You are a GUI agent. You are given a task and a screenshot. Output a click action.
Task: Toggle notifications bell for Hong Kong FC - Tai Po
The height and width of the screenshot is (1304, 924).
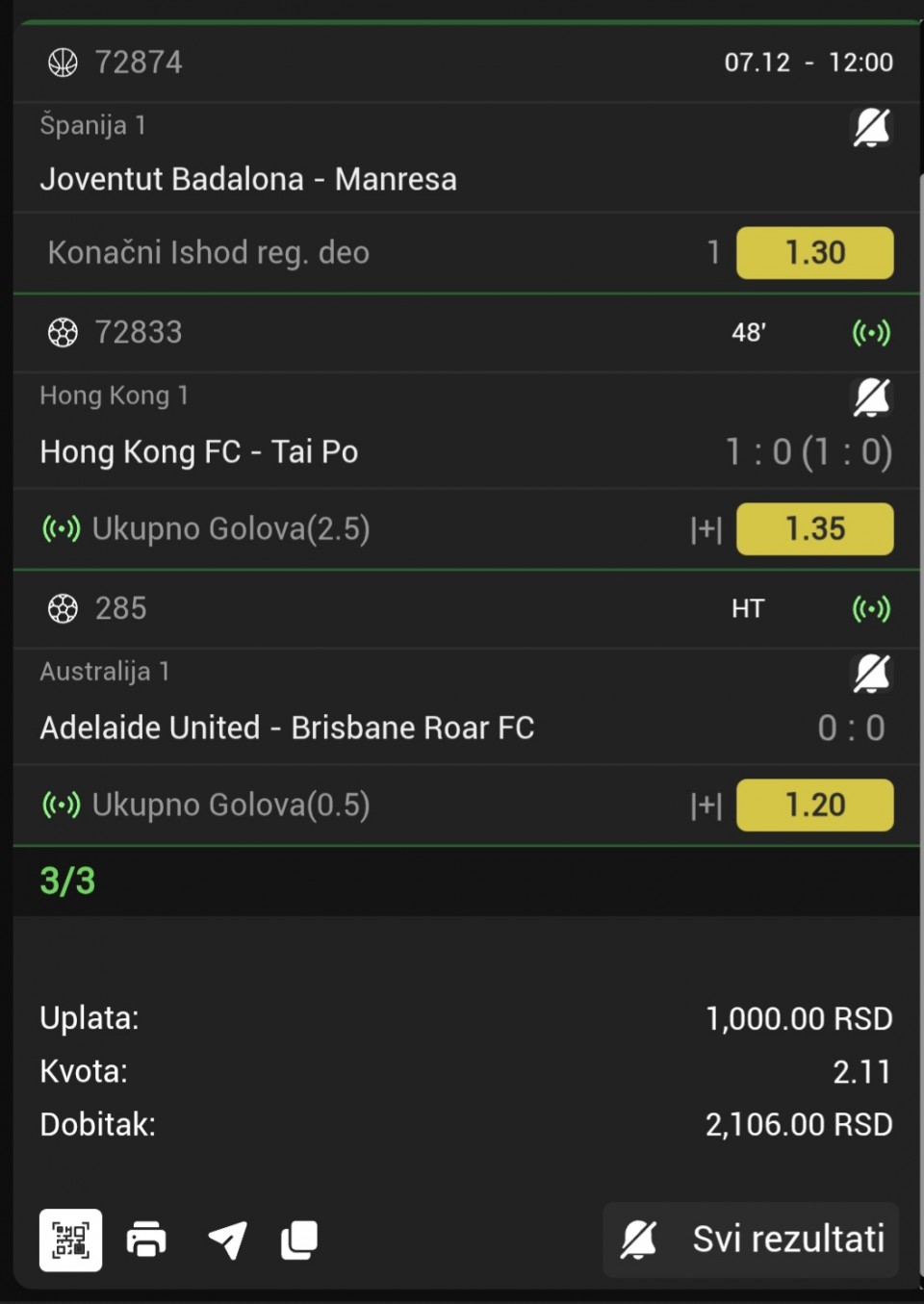871,396
